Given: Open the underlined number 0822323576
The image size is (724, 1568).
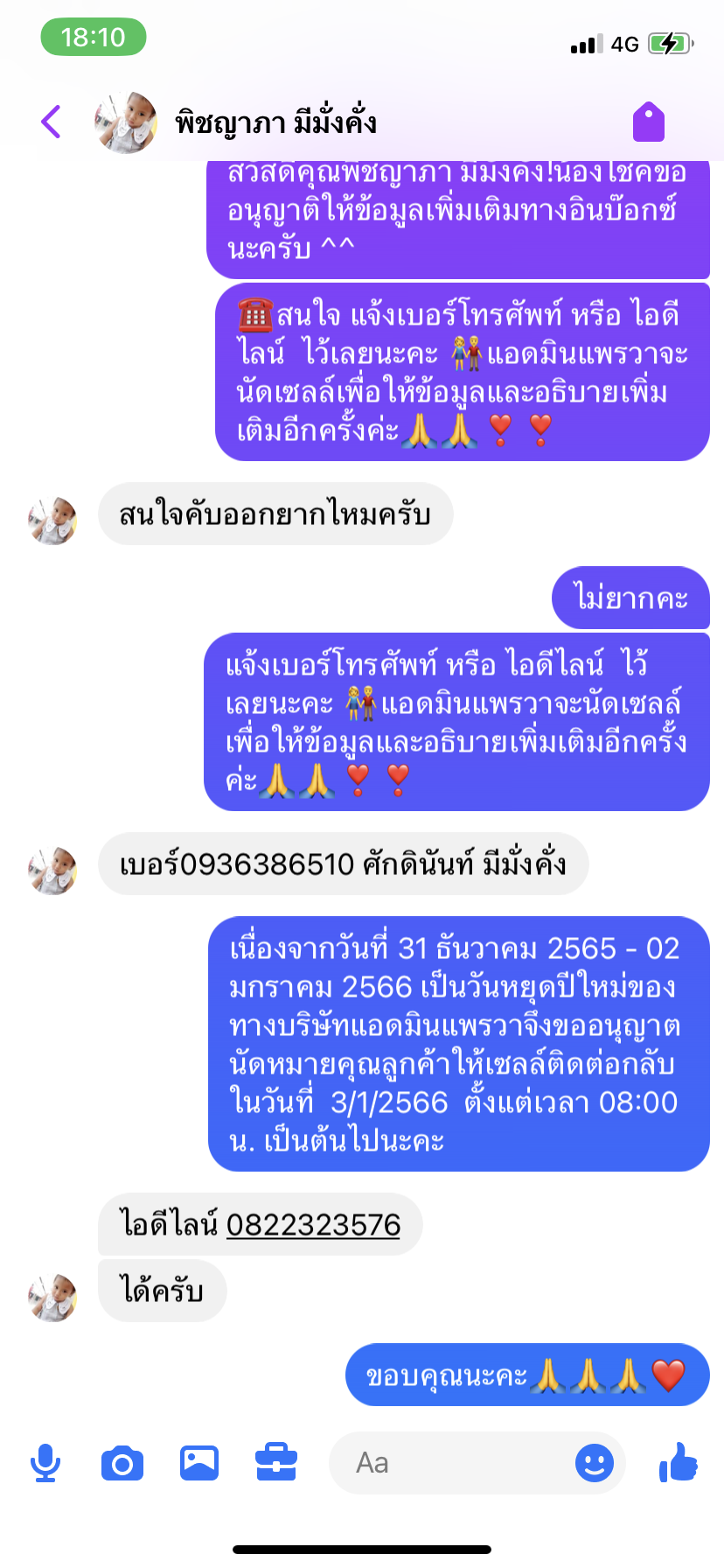Looking at the screenshot, I should point(313,1224).
